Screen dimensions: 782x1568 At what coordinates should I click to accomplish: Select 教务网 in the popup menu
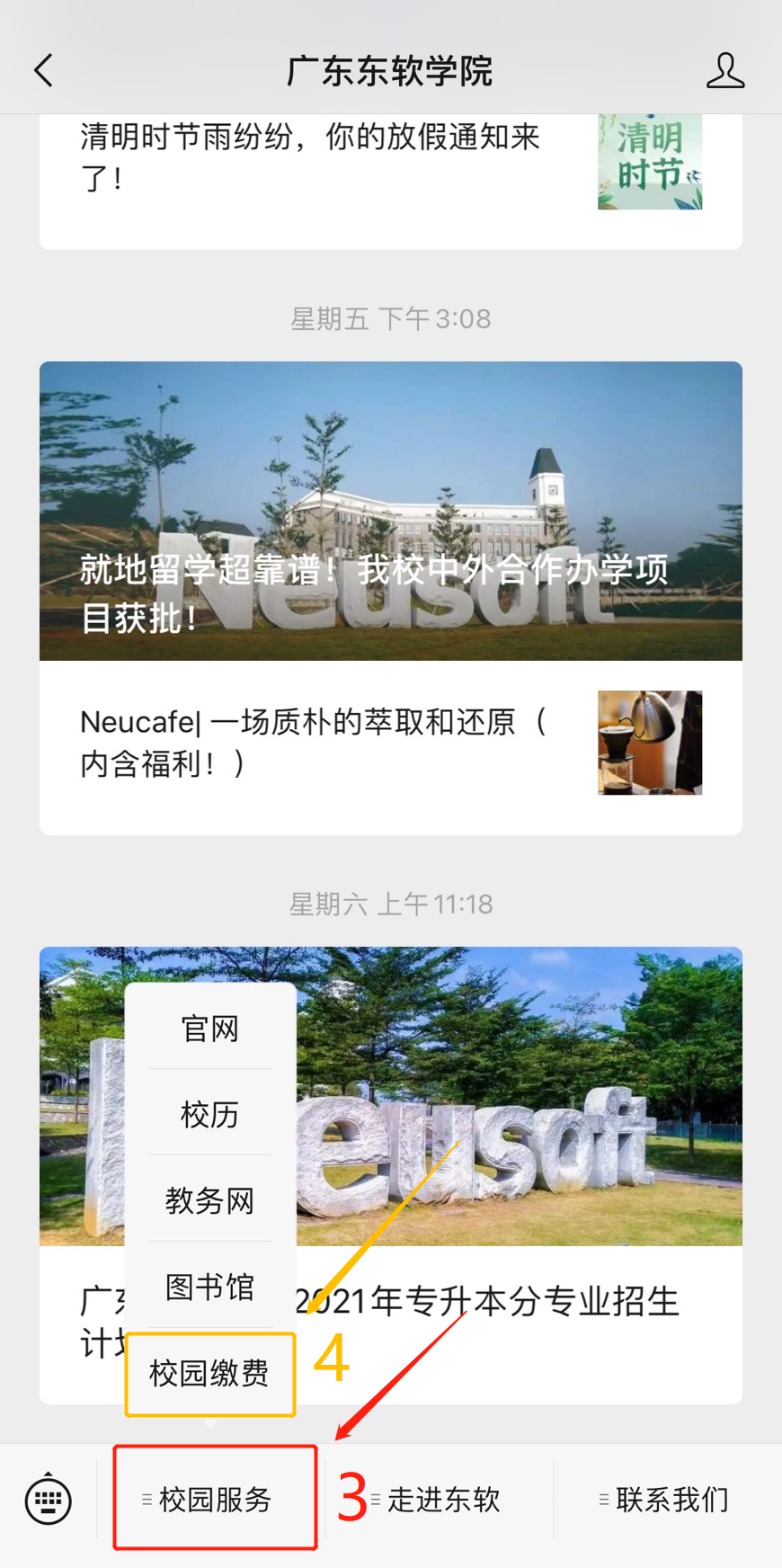tap(209, 1200)
